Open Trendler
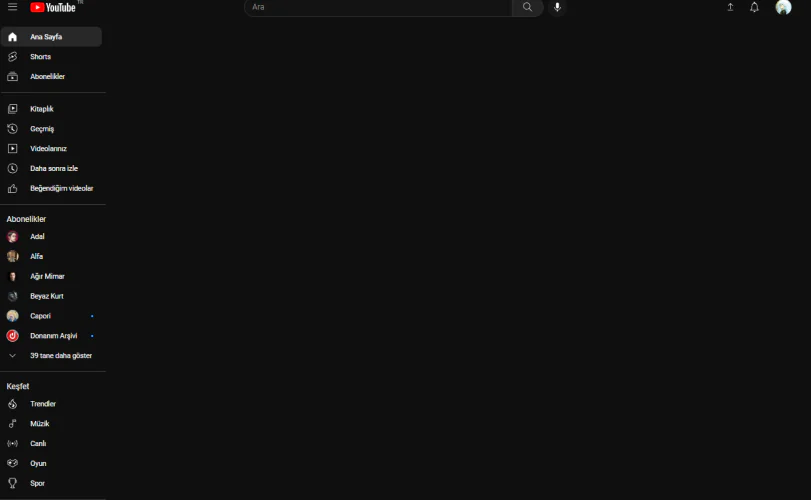 coord(43,404)
